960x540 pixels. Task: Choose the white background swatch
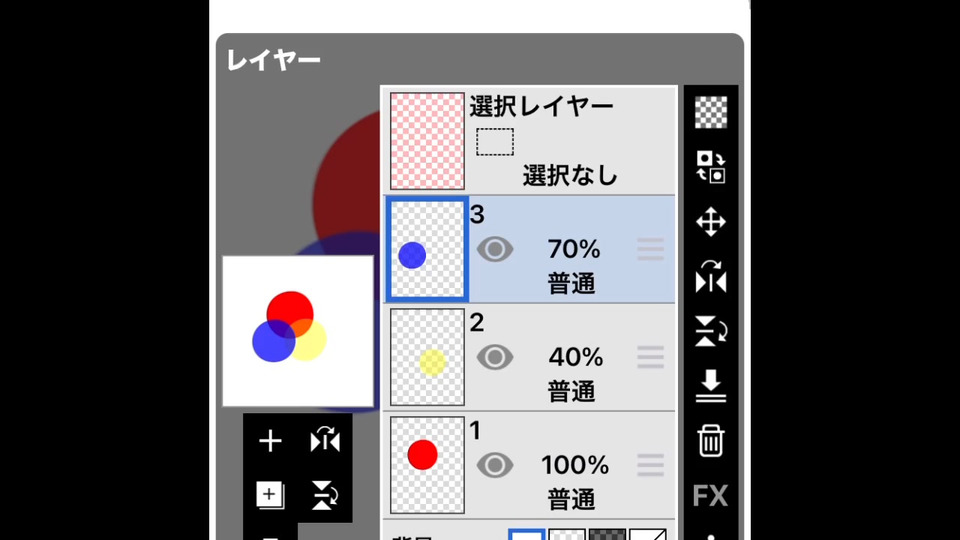click(527, 535)
